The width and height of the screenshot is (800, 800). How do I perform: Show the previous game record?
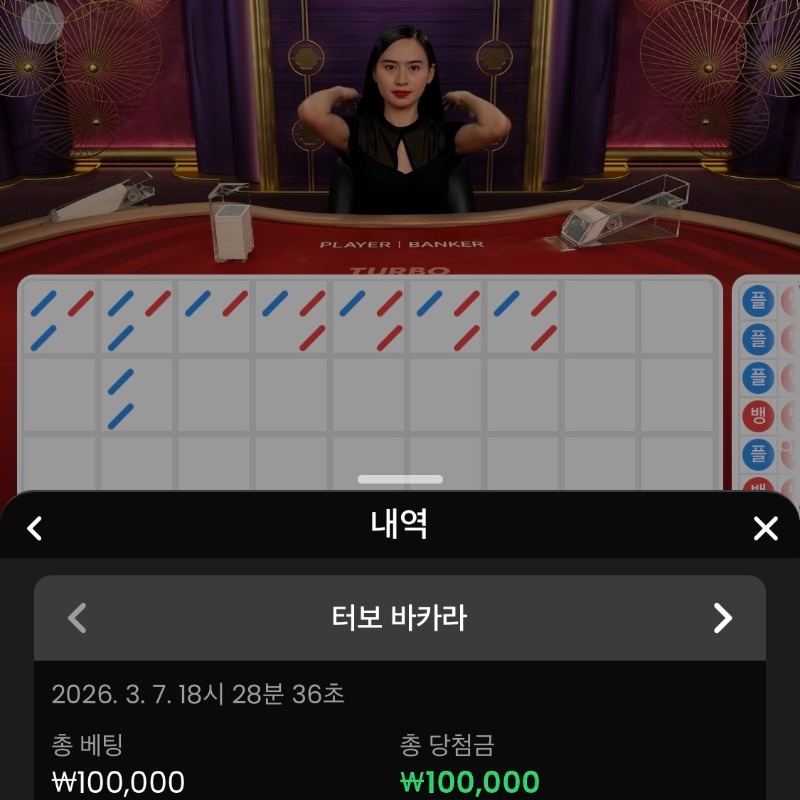(77, 618)
